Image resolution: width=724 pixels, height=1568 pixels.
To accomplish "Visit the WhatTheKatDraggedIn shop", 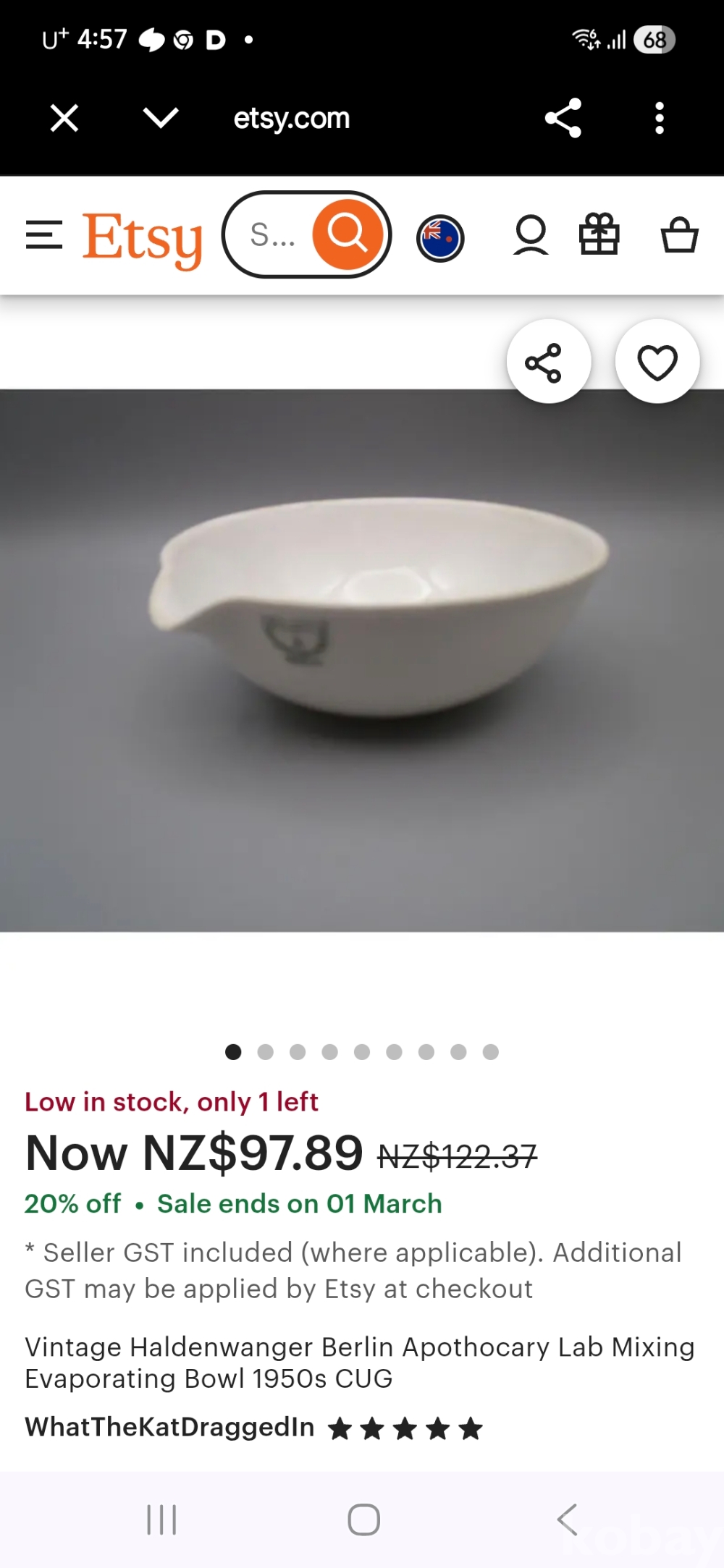I will 170,1427.
